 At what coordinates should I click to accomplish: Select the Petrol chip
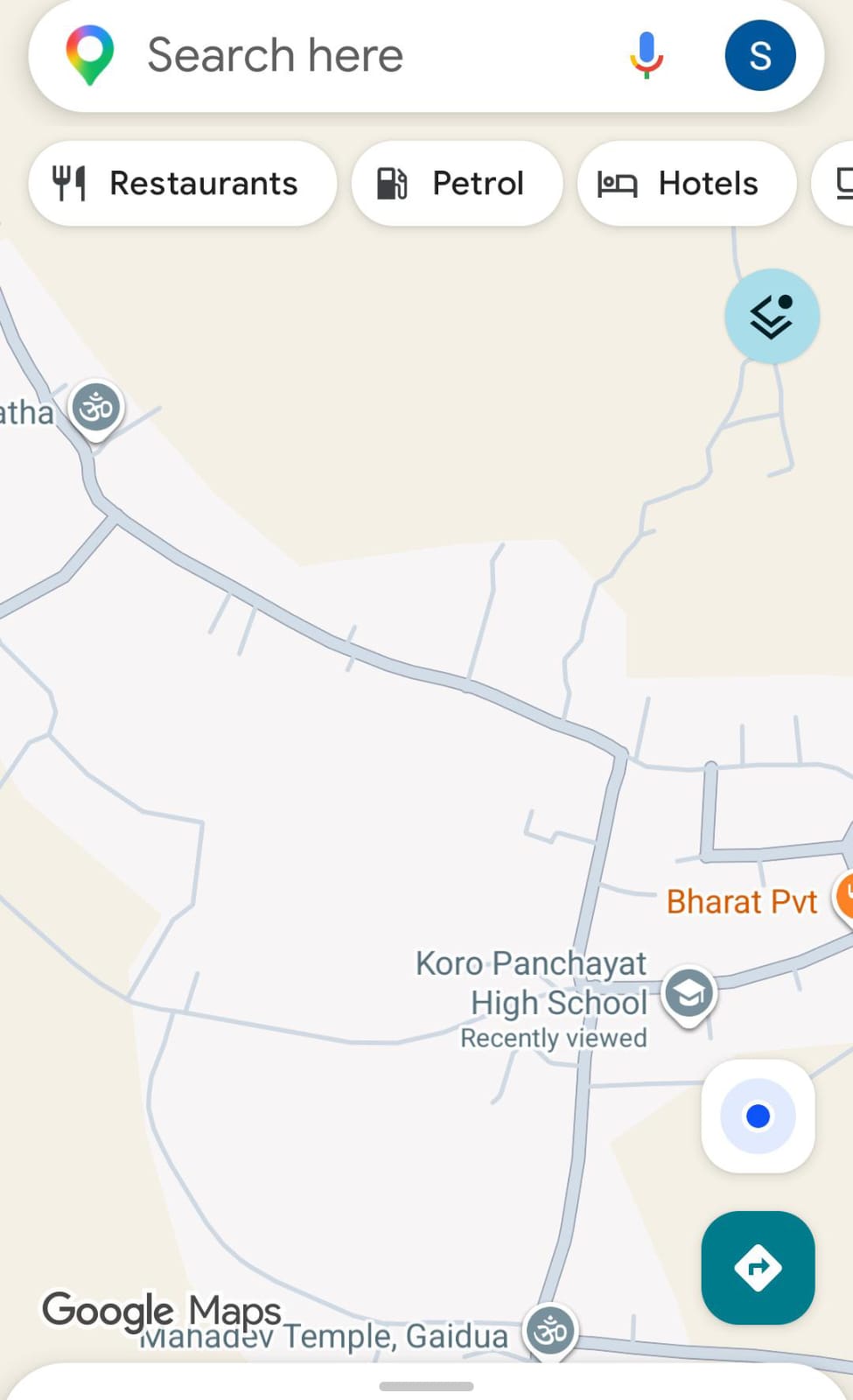click(456, 184)
